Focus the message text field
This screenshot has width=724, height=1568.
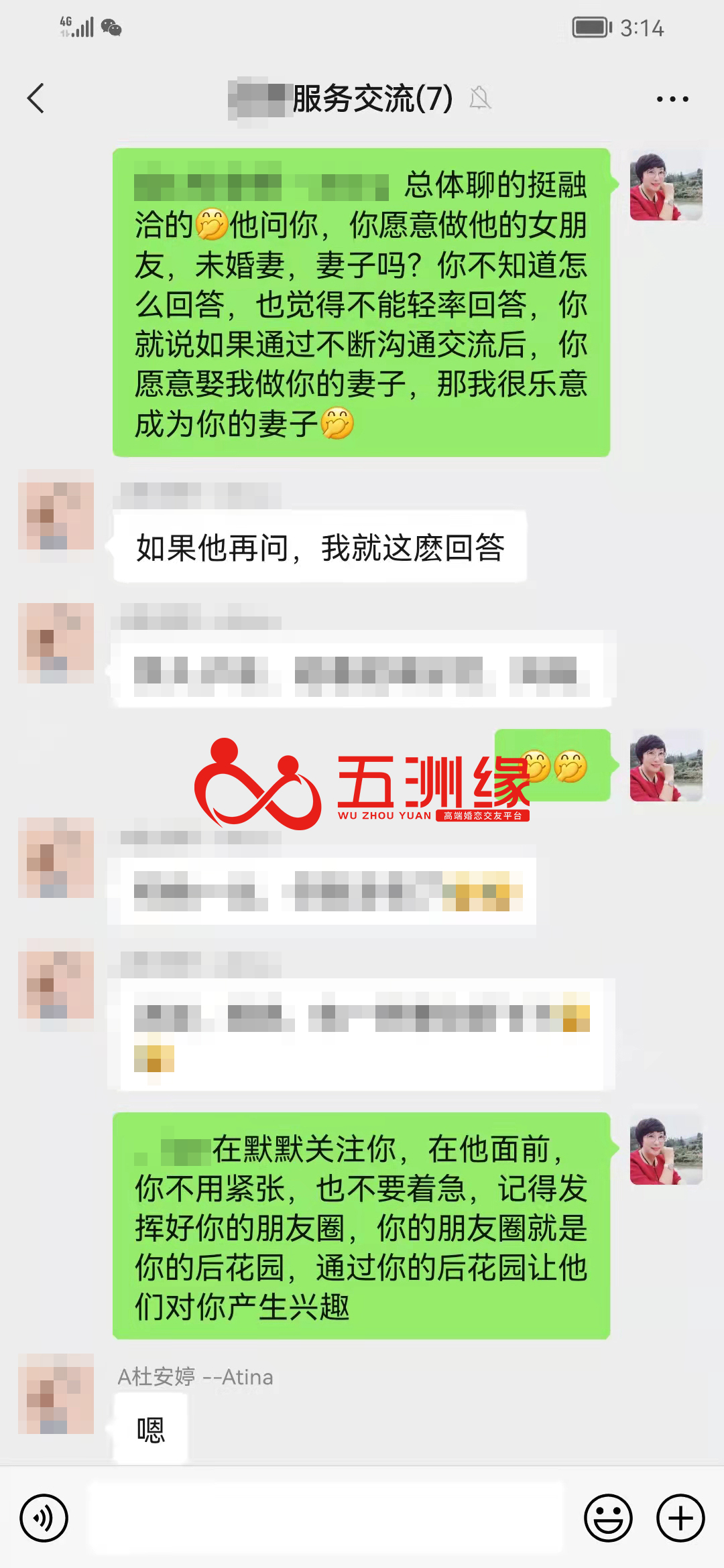[x=325, y=1518]
